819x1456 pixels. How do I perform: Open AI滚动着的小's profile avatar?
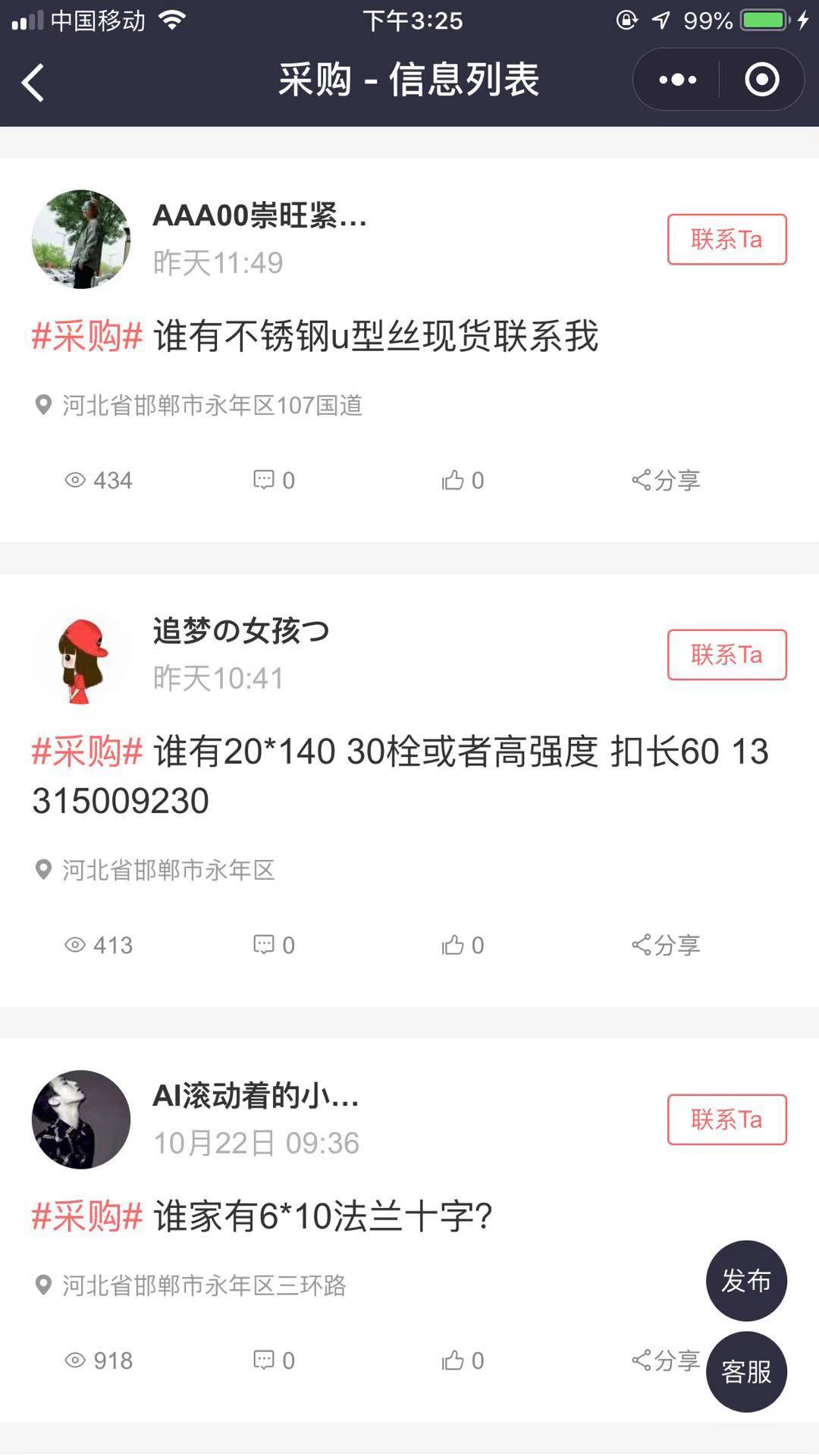81,1118
